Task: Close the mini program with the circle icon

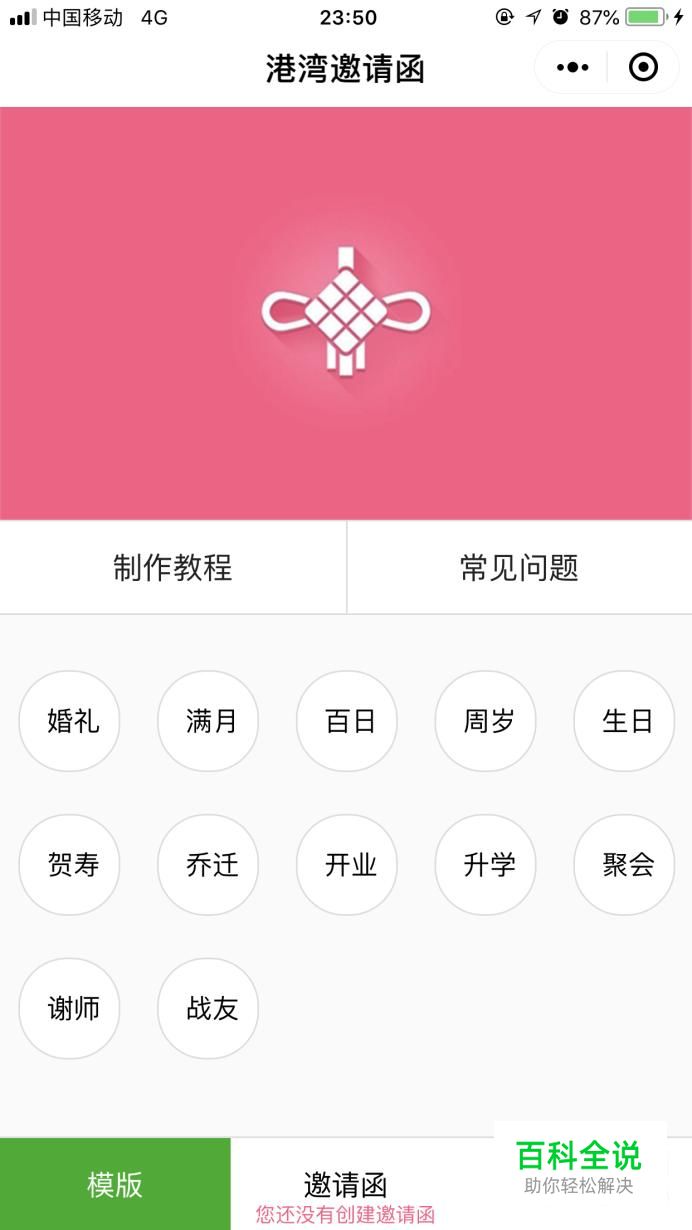Action: point(643,68)
